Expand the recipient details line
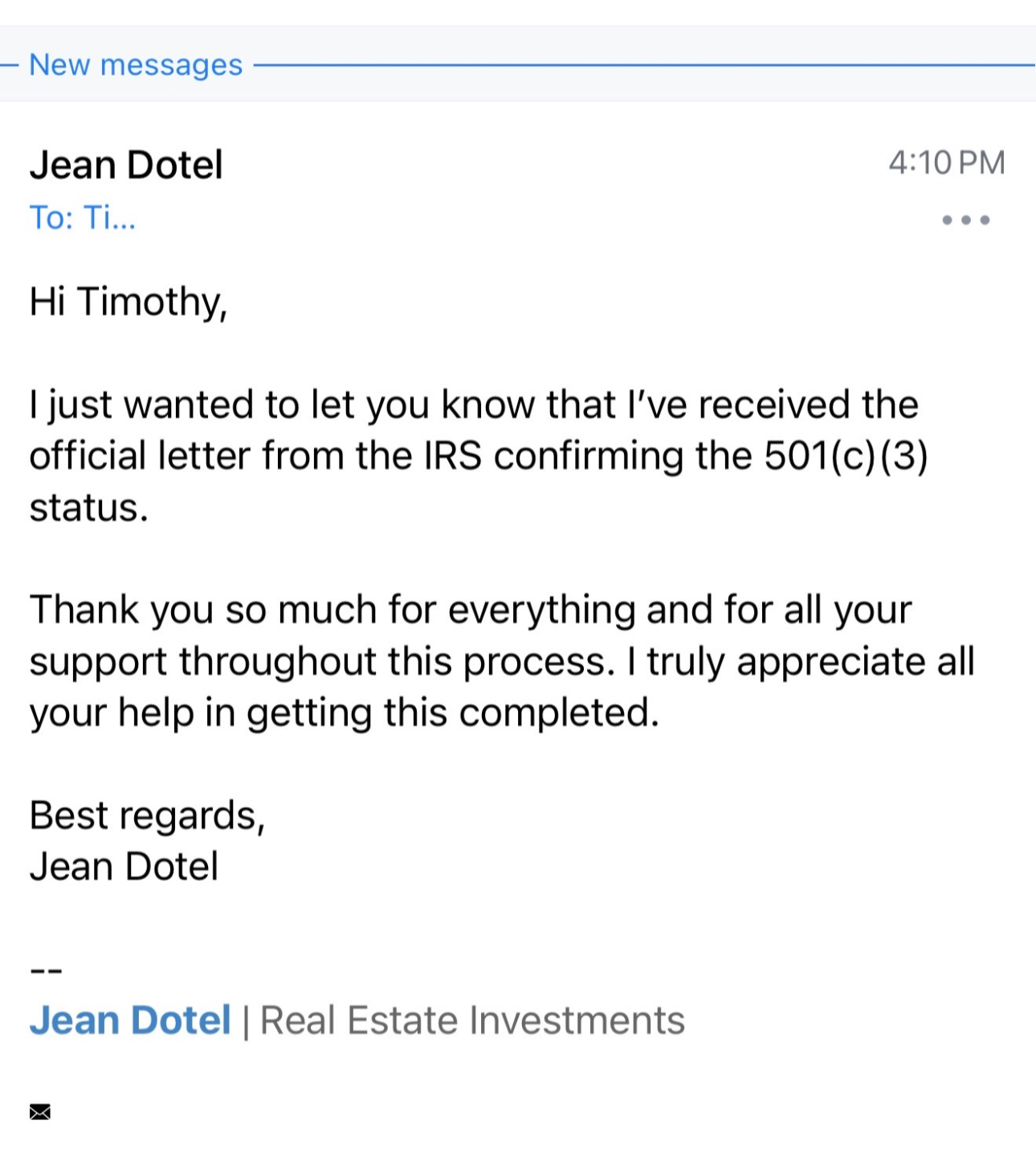 coord(82,218)
